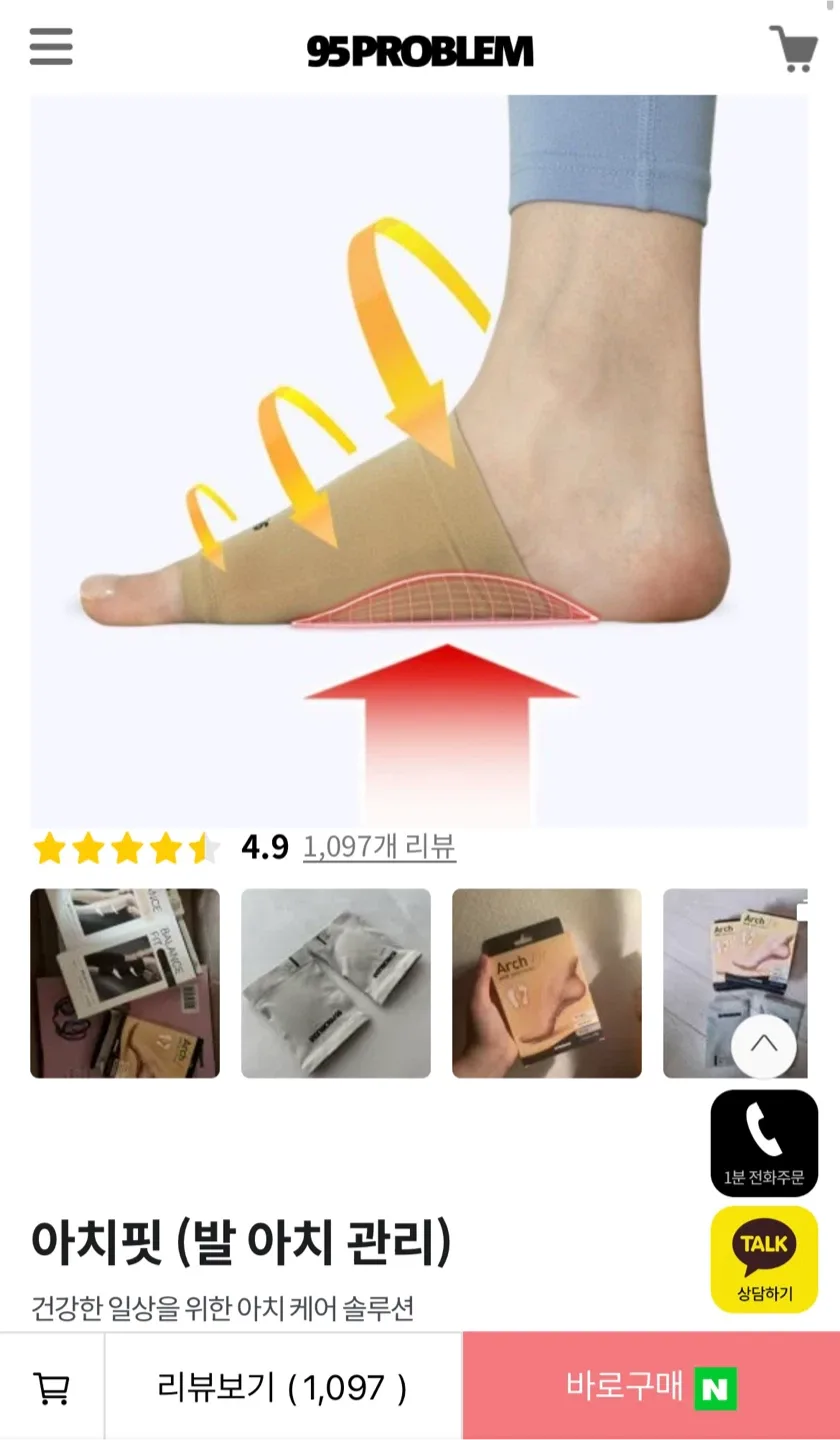Add item to cart from bottom bar
This screenshot has height=1440, width=840.
click(52, 1387)
